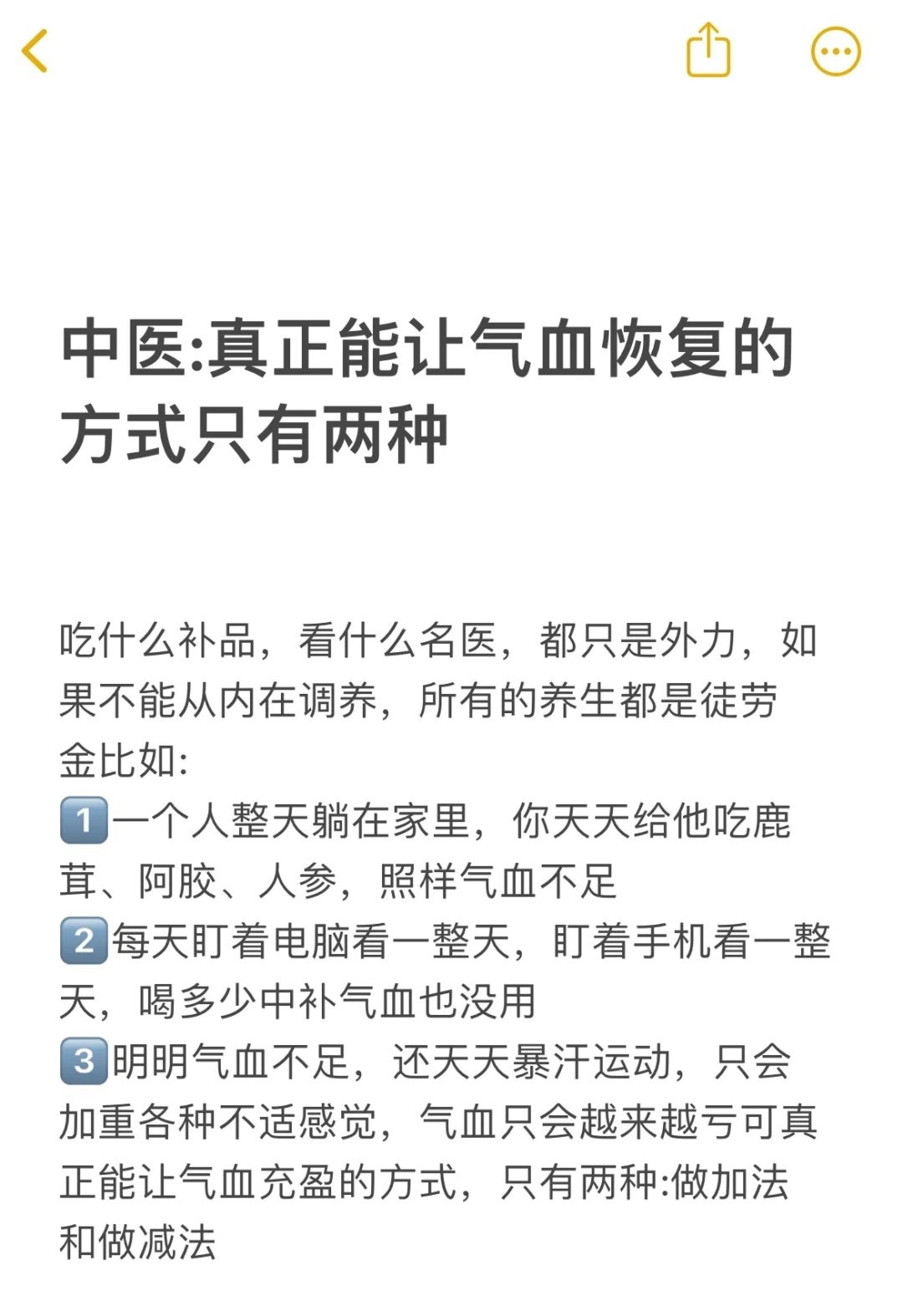Image resolution: width=903 pixels, height=1316 pixels.
Task: Share this note
Action: tap(708, 50)
